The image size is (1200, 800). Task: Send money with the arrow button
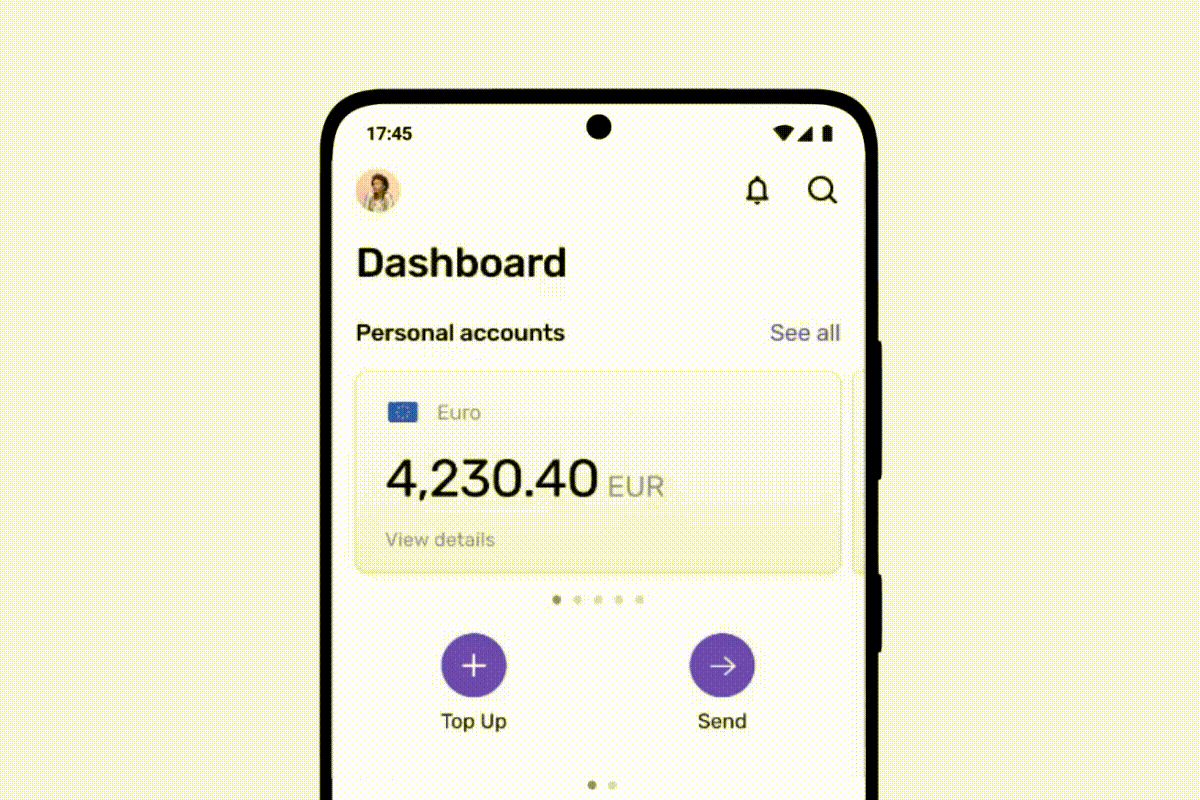tap(722, 666)
